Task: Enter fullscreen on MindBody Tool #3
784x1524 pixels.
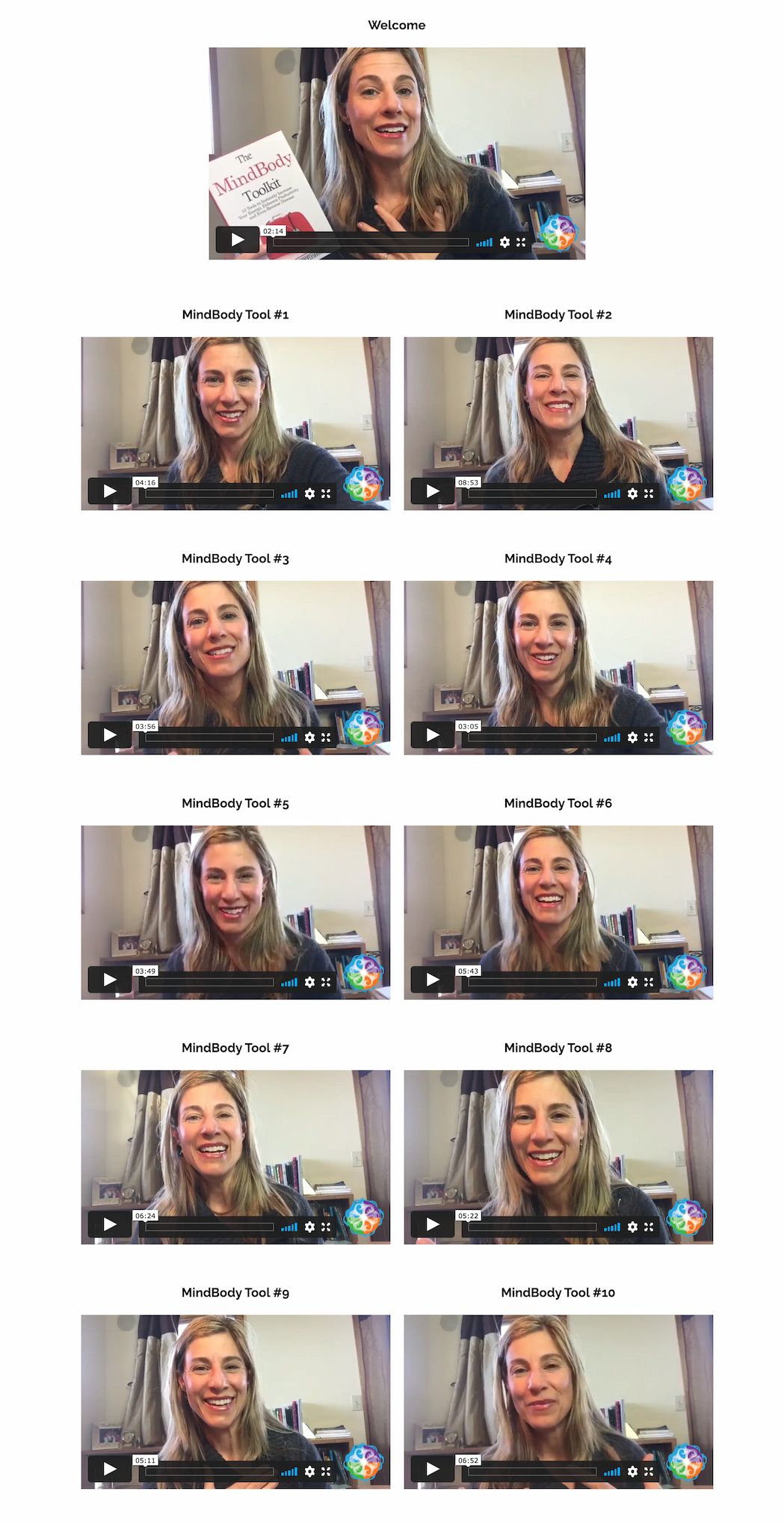Action: click(x=326, y=737)
